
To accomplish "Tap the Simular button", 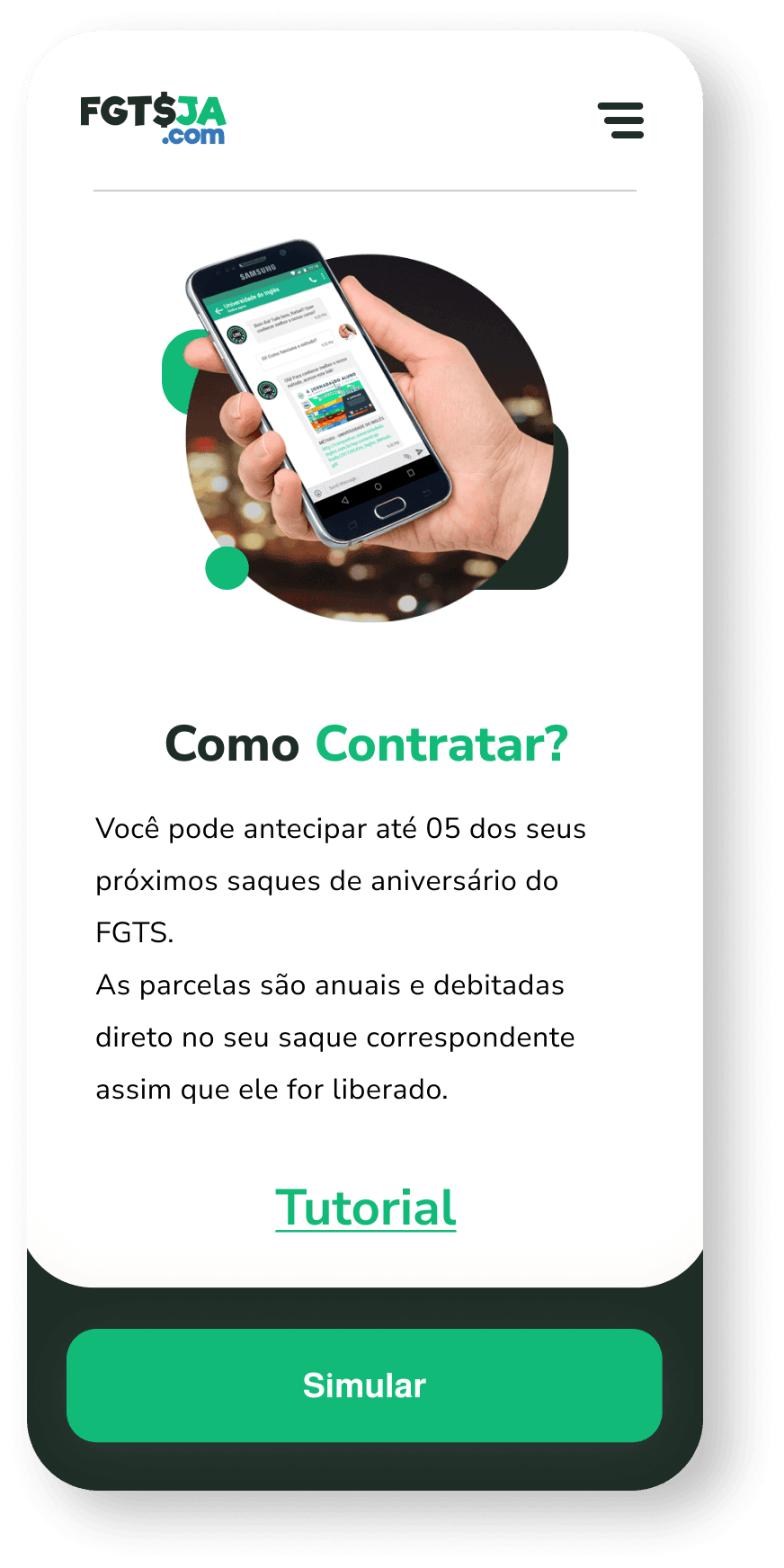I will [365, 1385].
